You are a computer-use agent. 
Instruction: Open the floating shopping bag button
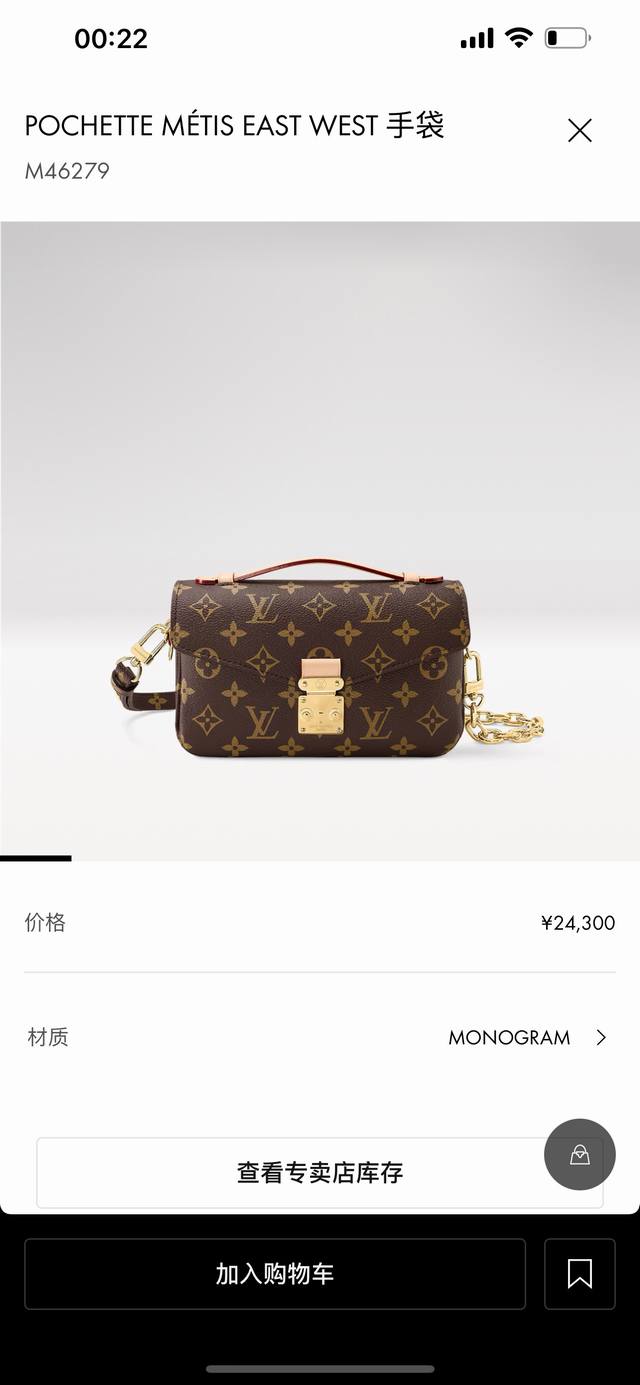click(580, 1155)
